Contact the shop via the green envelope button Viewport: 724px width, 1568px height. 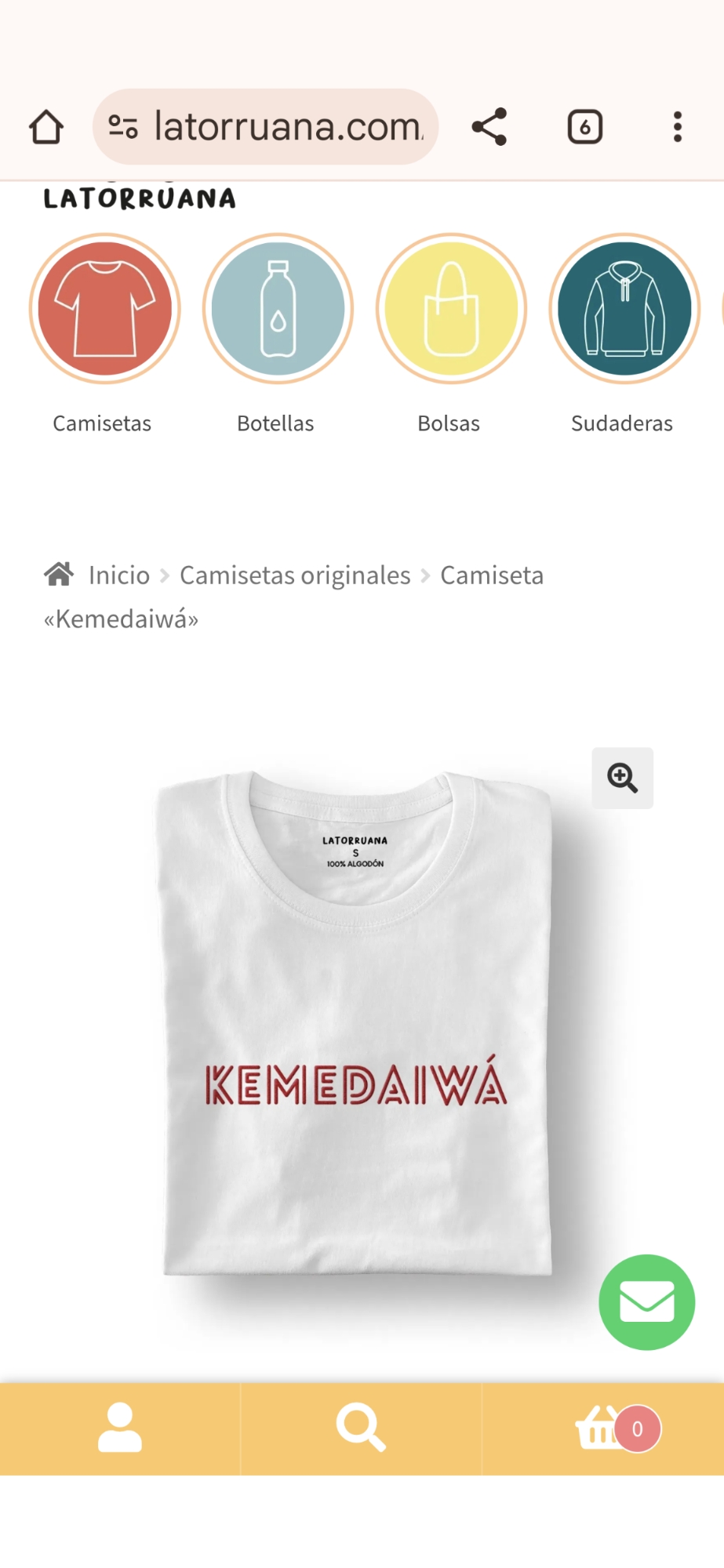pyautogui.click(x=646, y=1302)
